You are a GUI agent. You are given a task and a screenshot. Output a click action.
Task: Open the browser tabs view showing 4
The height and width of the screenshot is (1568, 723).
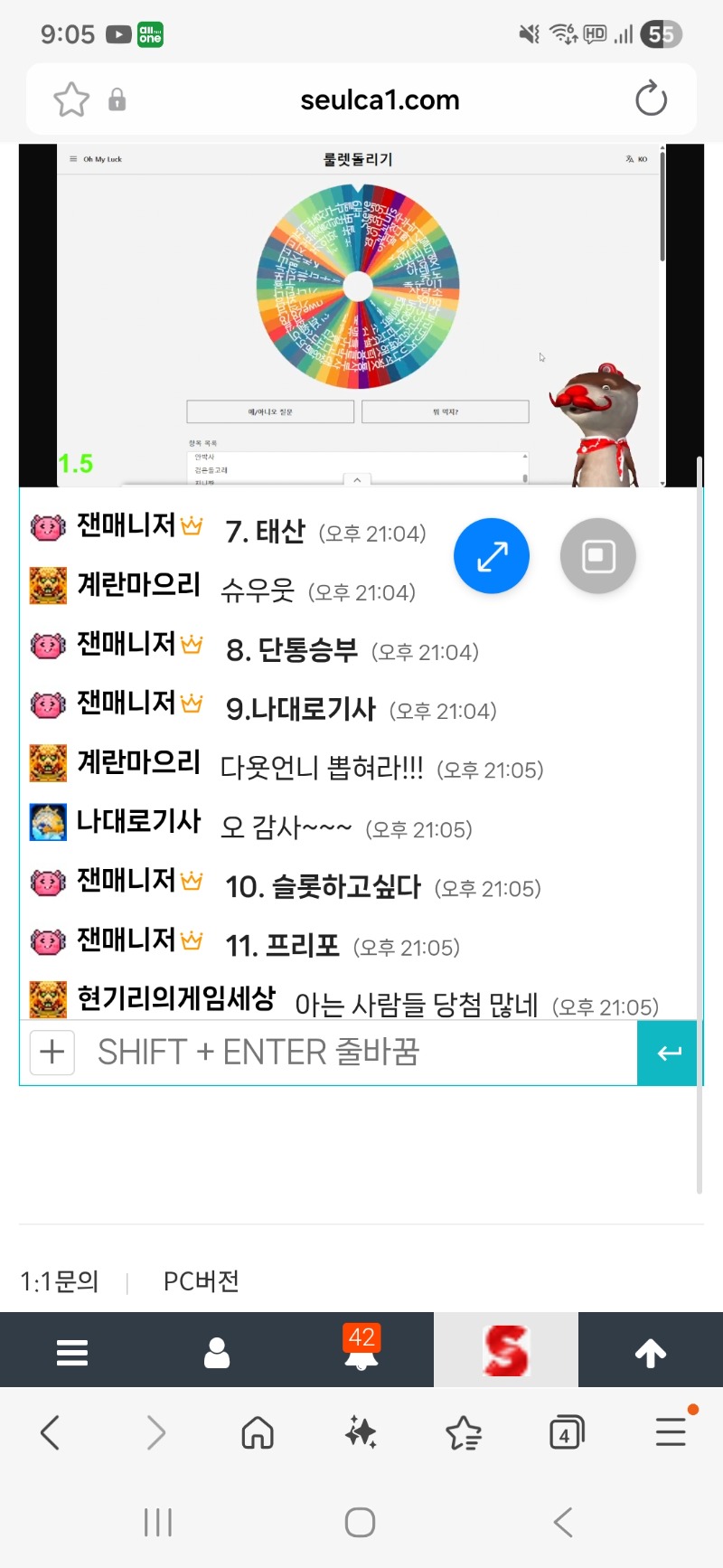tap(567, 1431)
